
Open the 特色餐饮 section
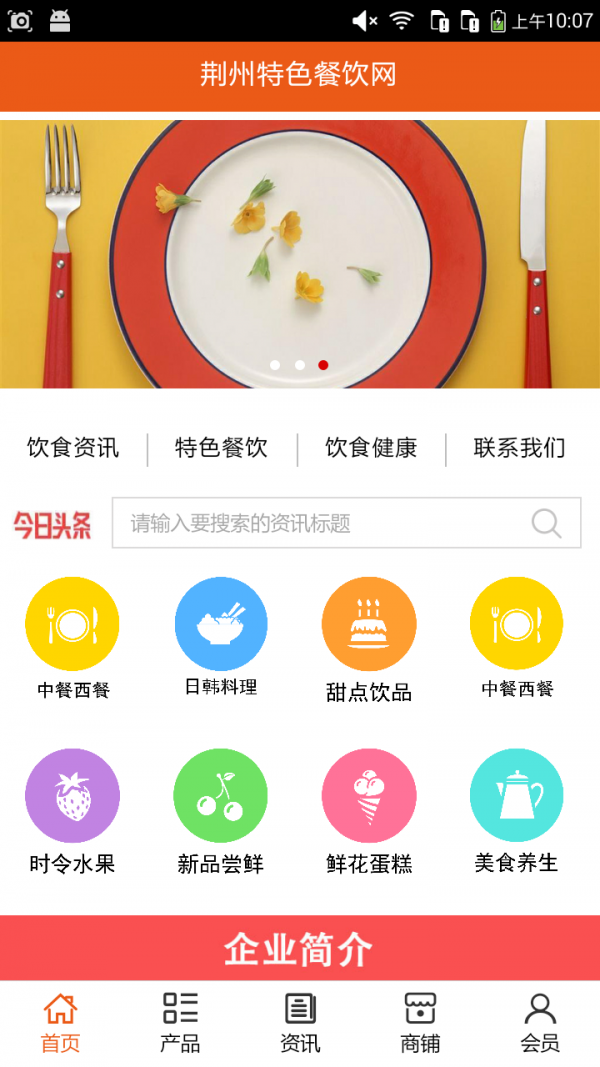pos(221,448)
